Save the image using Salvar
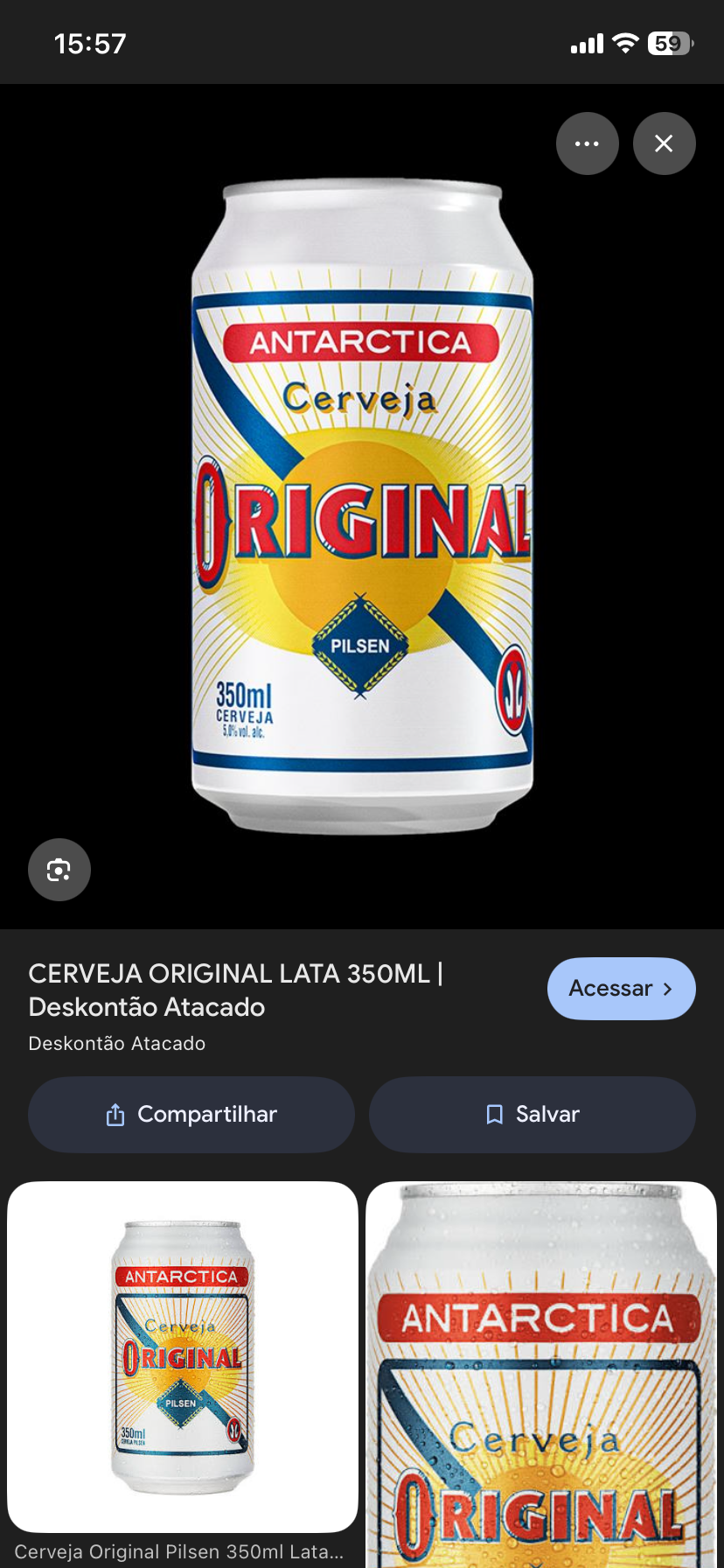The image size is (724, 1568). coord(532,1114)
